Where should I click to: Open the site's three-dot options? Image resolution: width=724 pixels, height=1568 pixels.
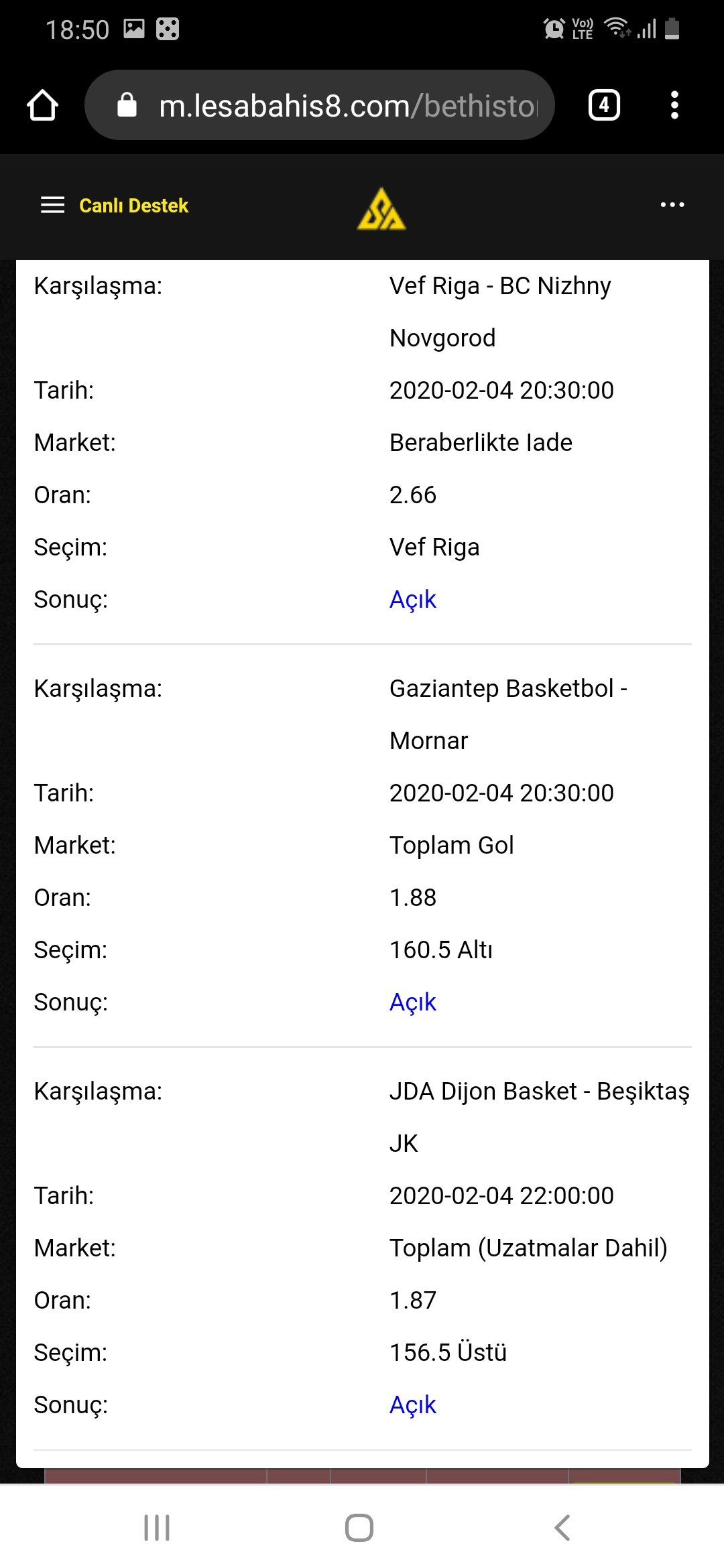coord(672,205)
